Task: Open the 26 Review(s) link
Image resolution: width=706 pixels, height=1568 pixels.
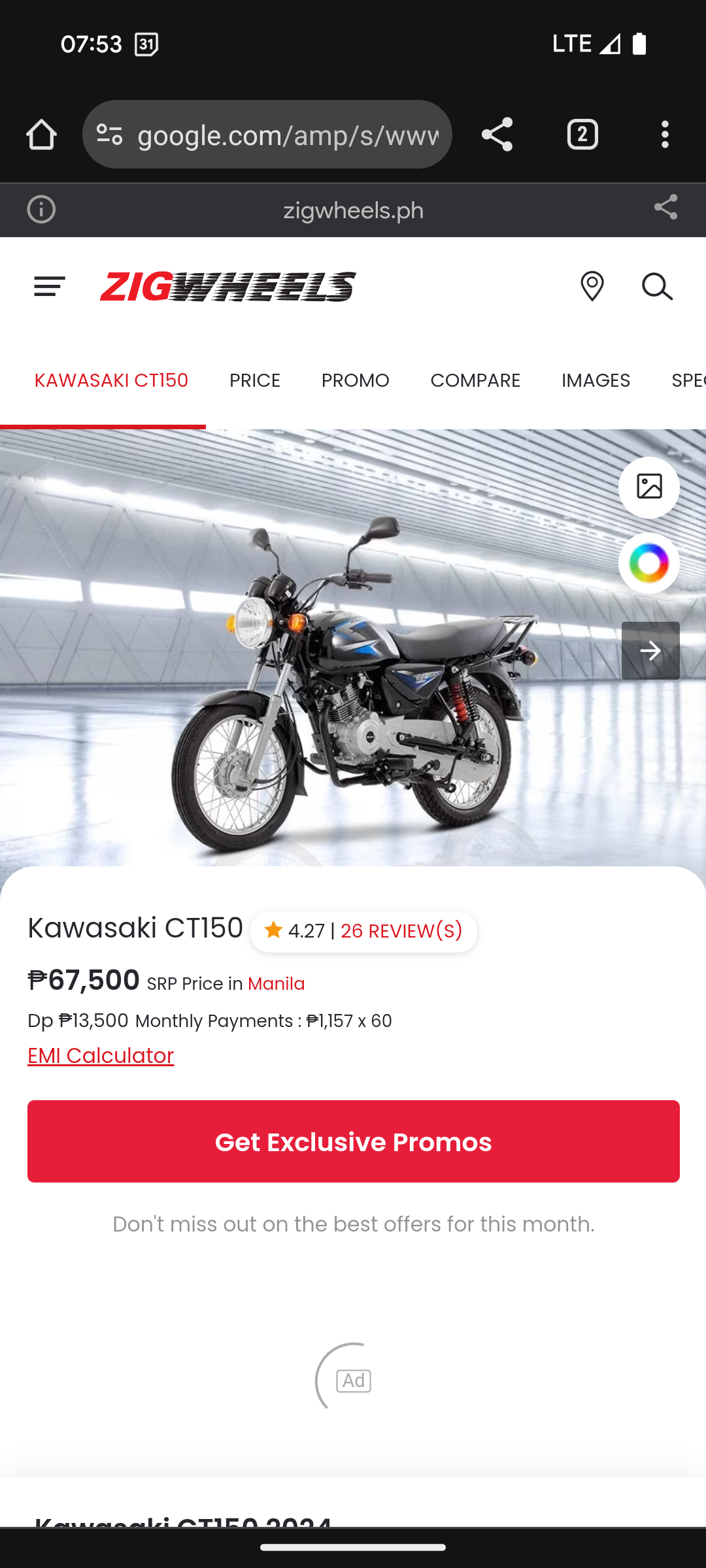Action: pos(401,931)
